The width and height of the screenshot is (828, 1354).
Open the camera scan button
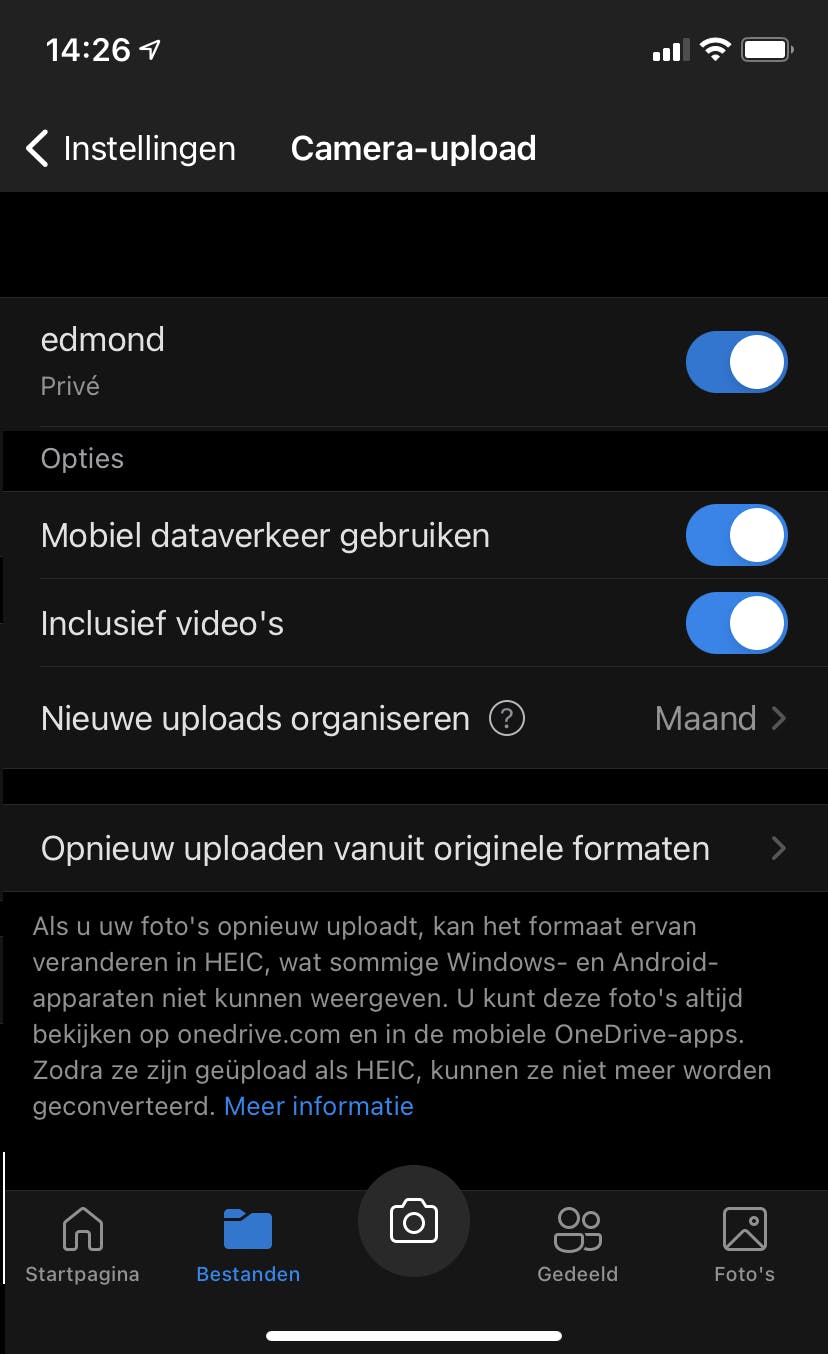point(414,1221)
